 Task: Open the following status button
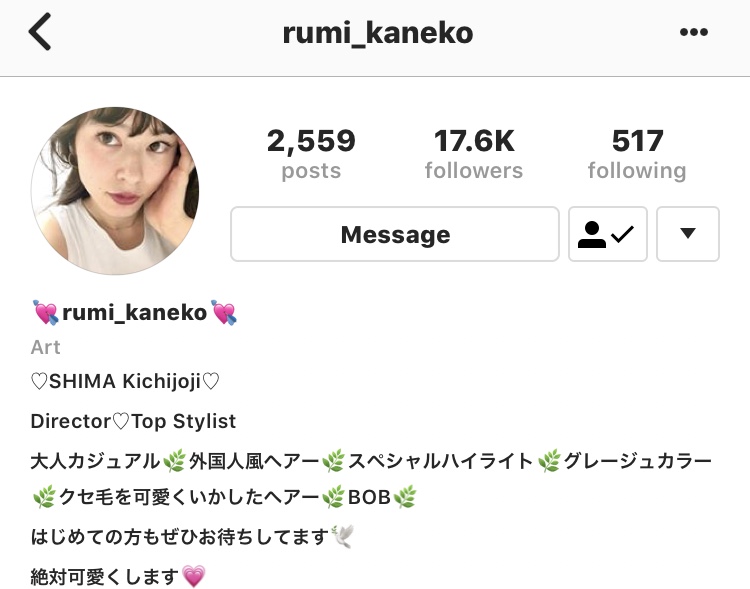click(607, 235)
